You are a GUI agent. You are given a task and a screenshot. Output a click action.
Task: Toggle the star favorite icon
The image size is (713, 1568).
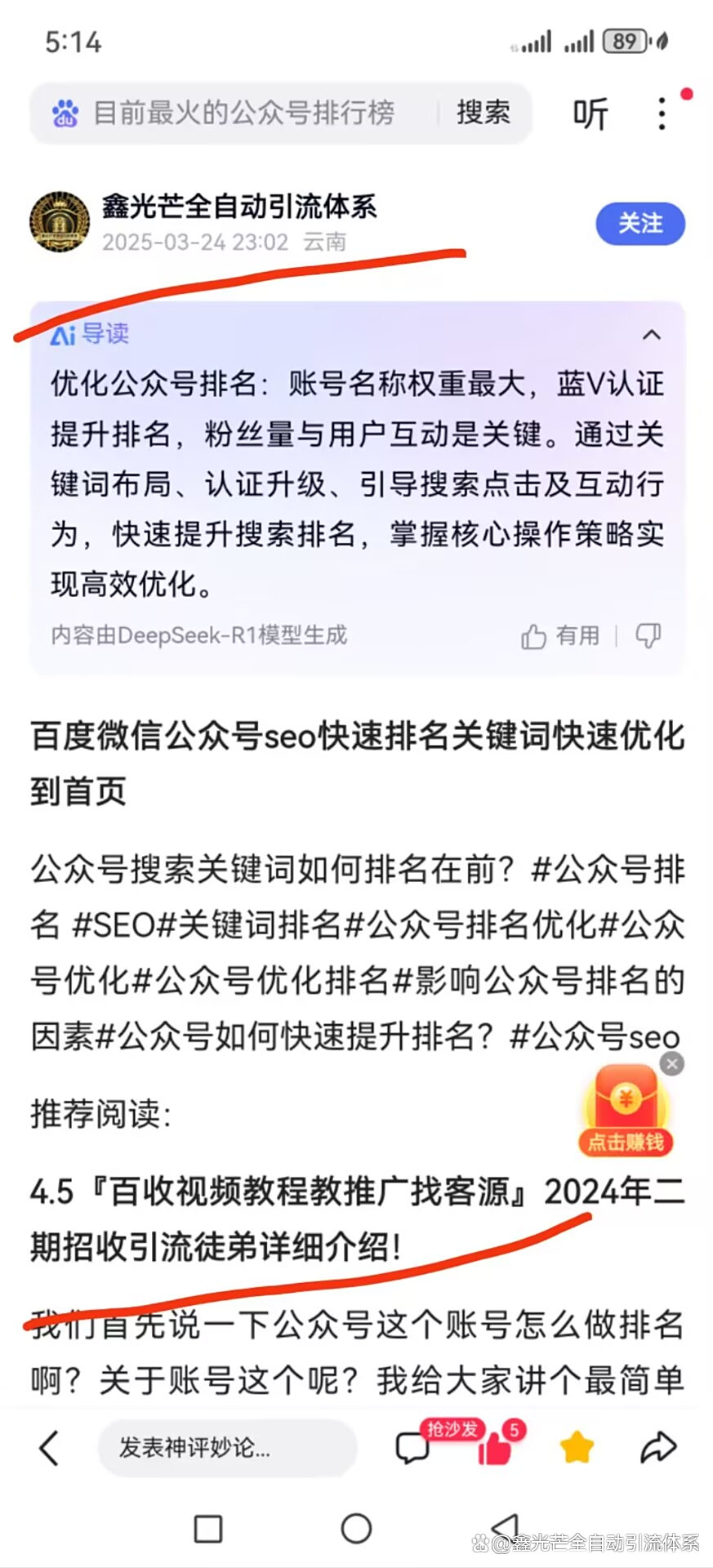coord(577,1447)
